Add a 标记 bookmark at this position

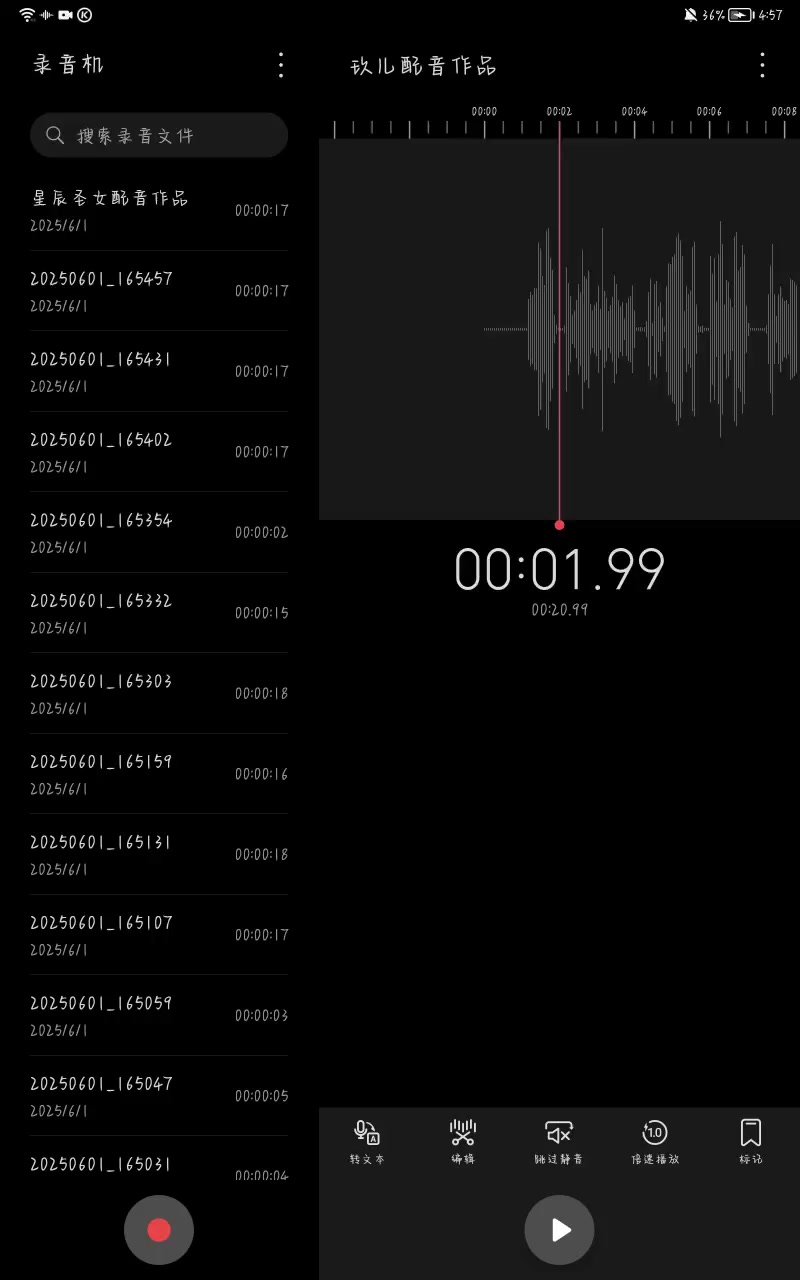[x=751, y=1142]
